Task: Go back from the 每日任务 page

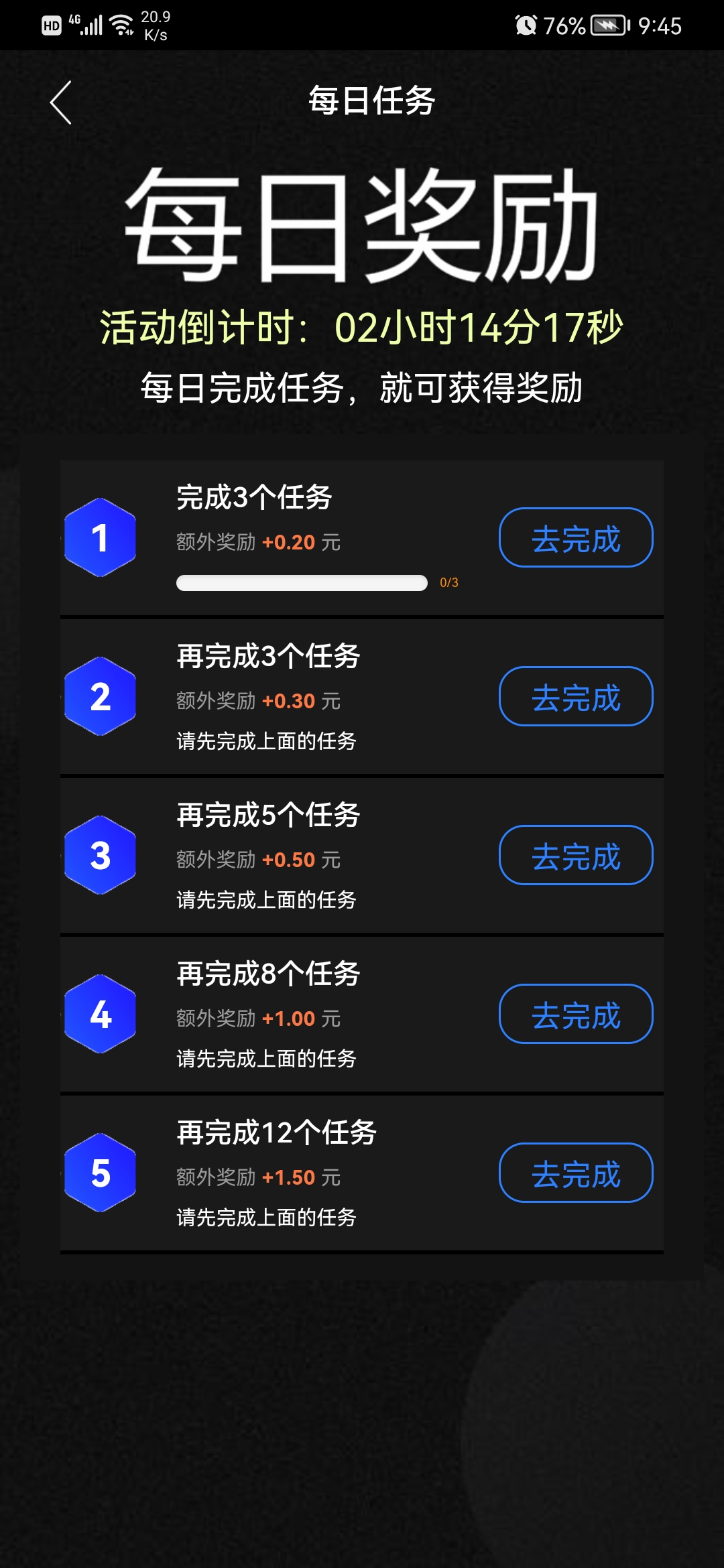Action: (61, 103)
